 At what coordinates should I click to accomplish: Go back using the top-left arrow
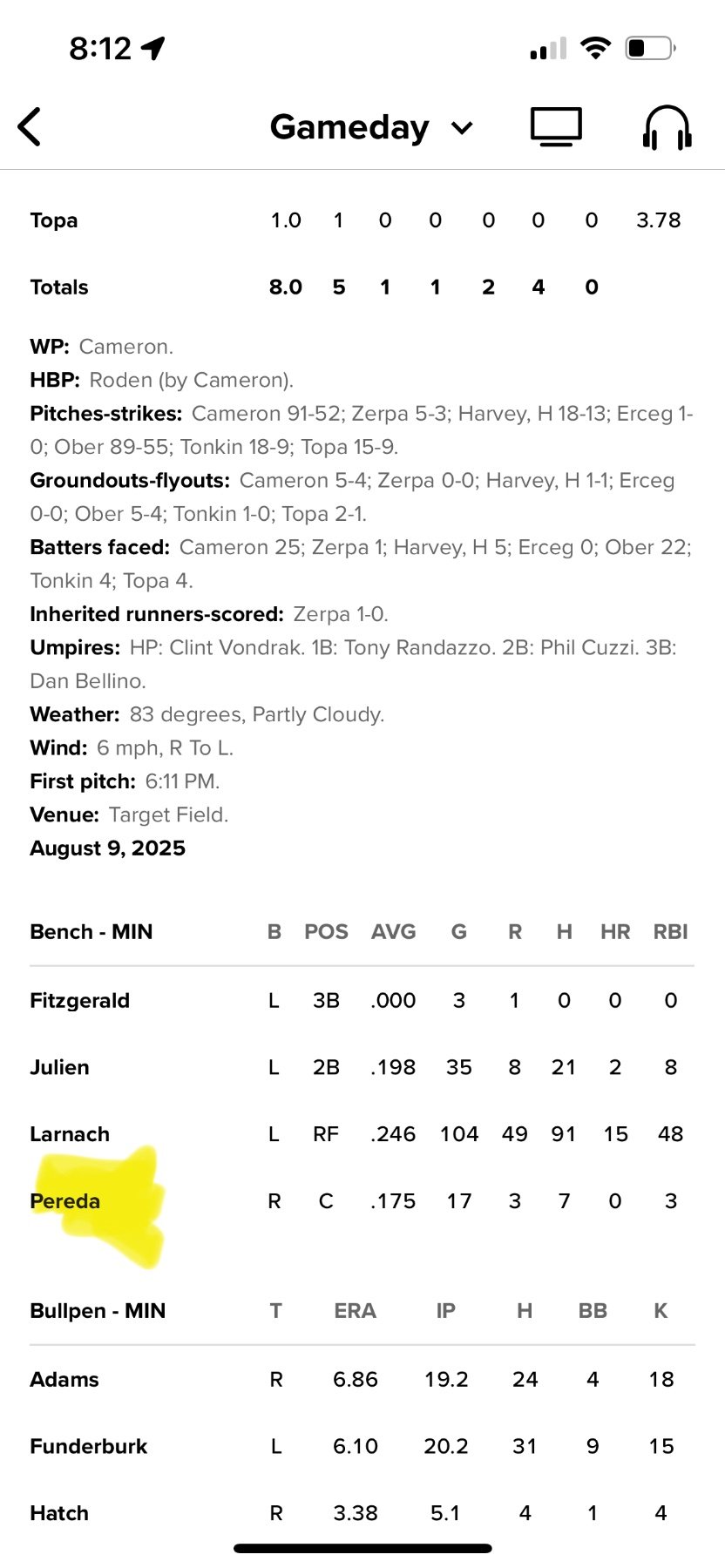click(x=30, y=127)
